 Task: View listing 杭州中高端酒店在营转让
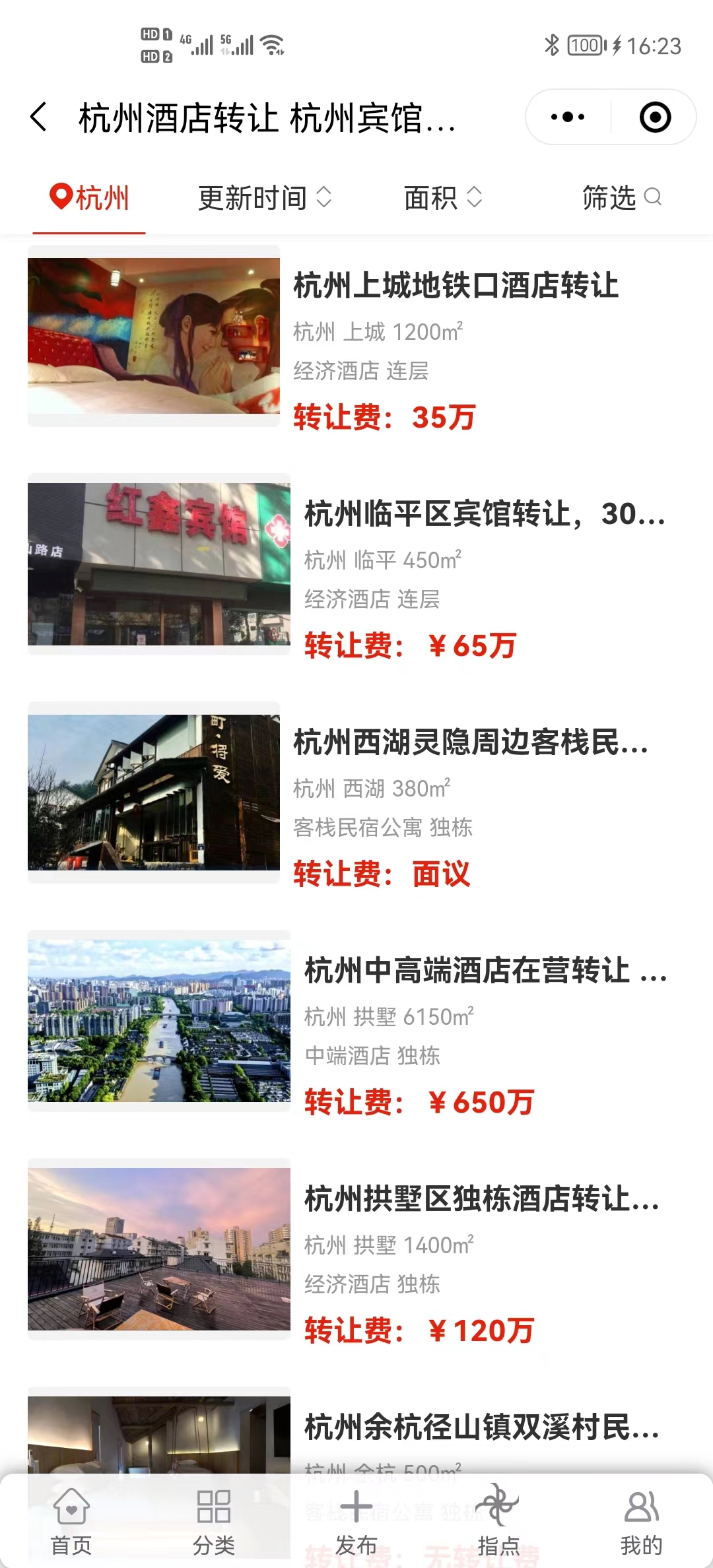(485, 971)
